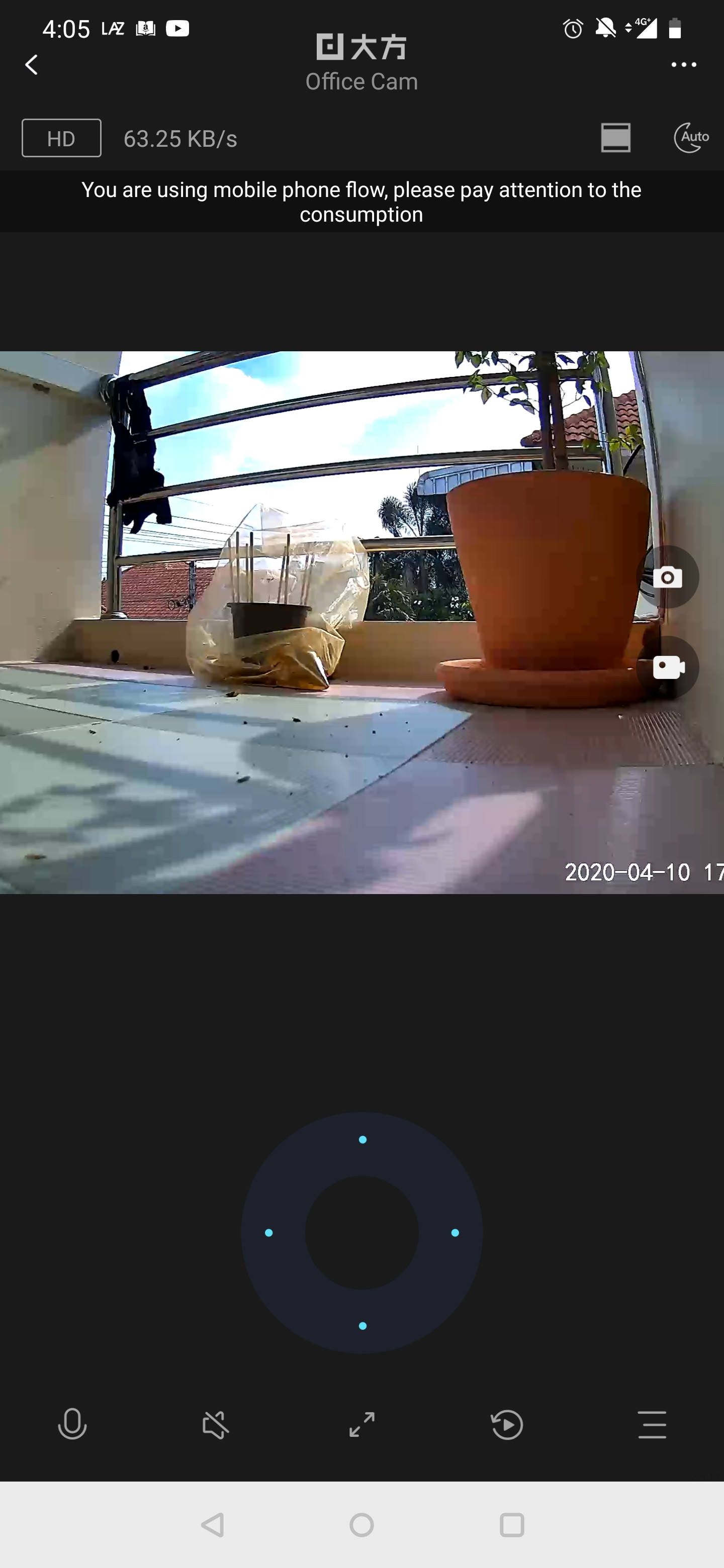Change HD video quality setting

[x=61, y=138]
